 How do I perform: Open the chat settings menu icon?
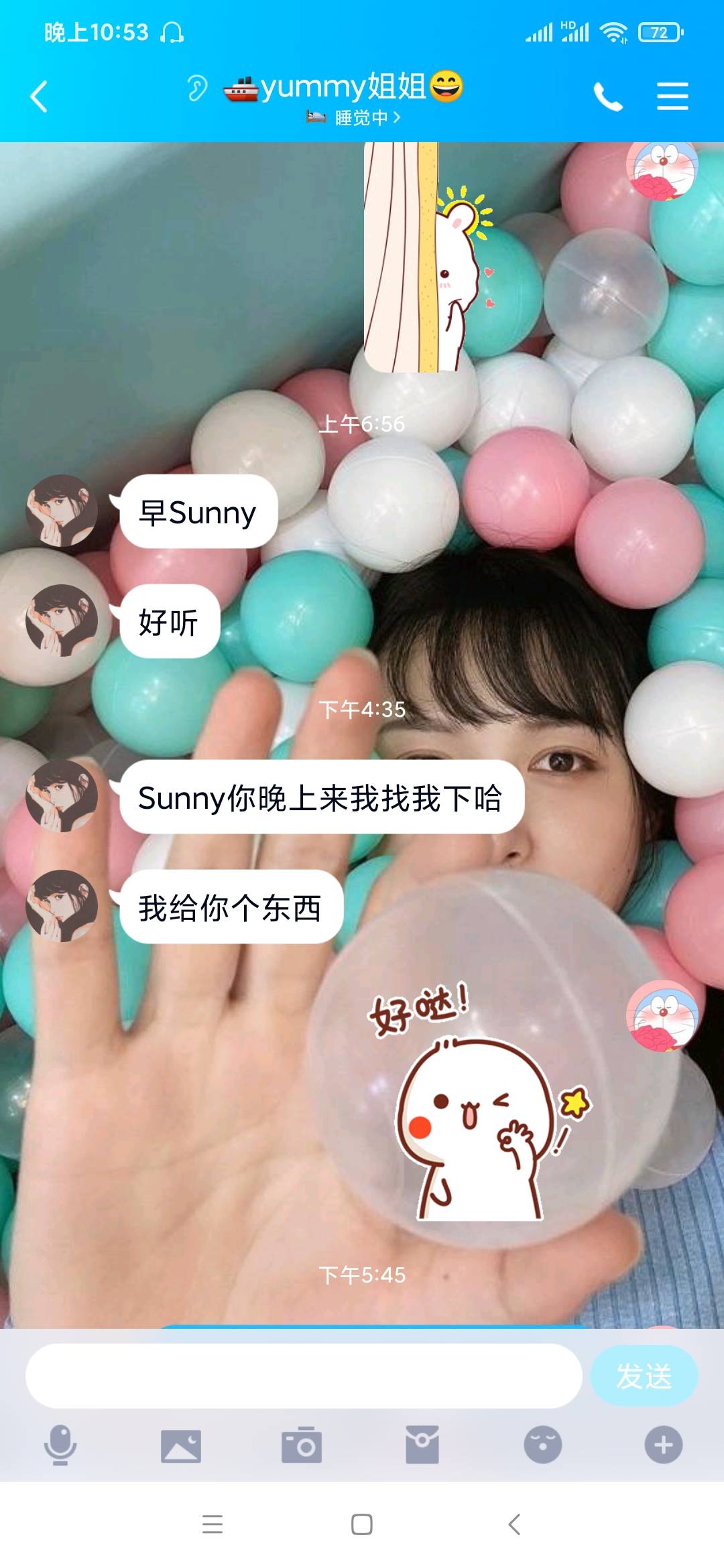[672, 96]
